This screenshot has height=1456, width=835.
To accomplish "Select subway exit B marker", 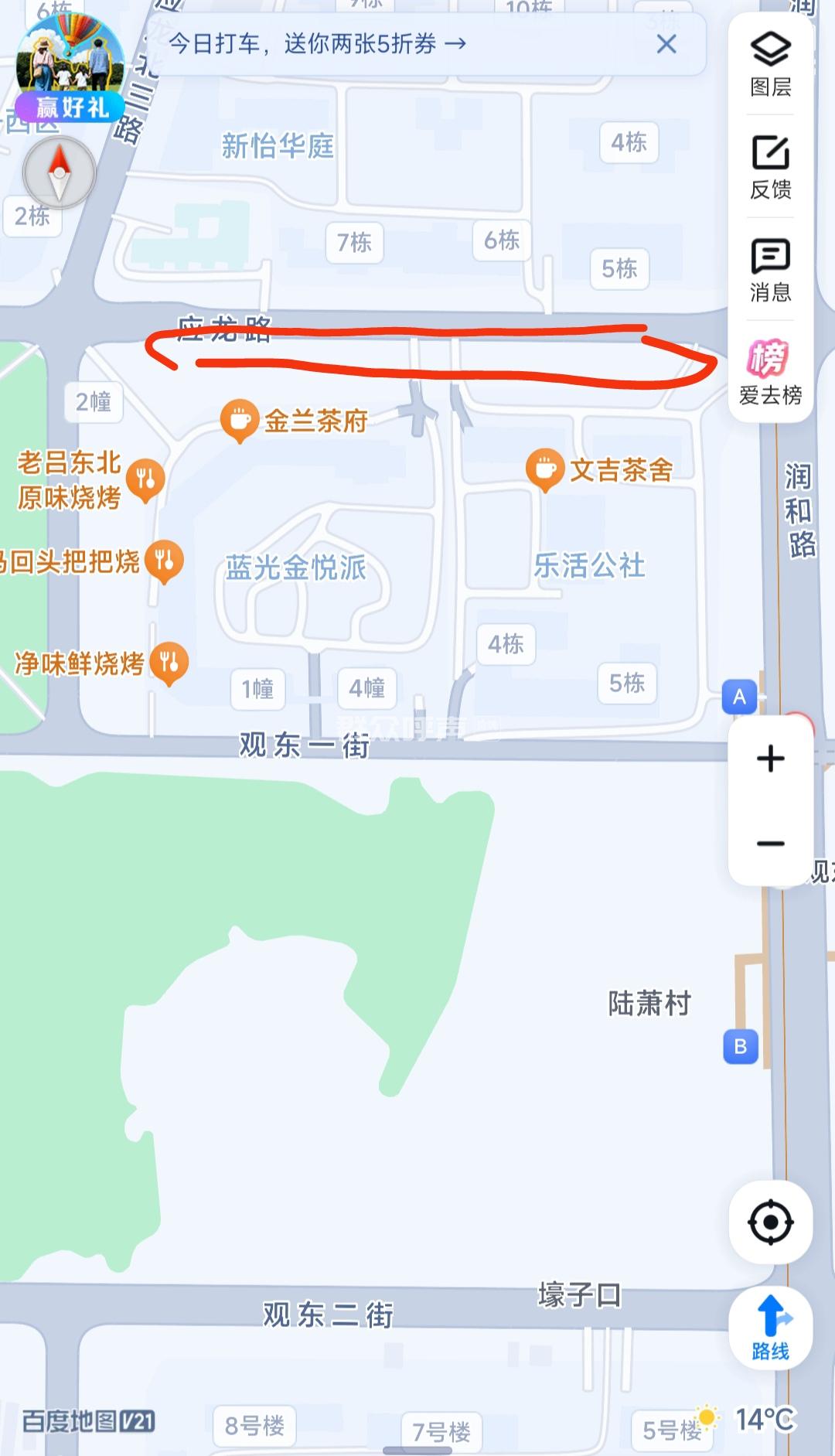I will [x=740, y=1046].
